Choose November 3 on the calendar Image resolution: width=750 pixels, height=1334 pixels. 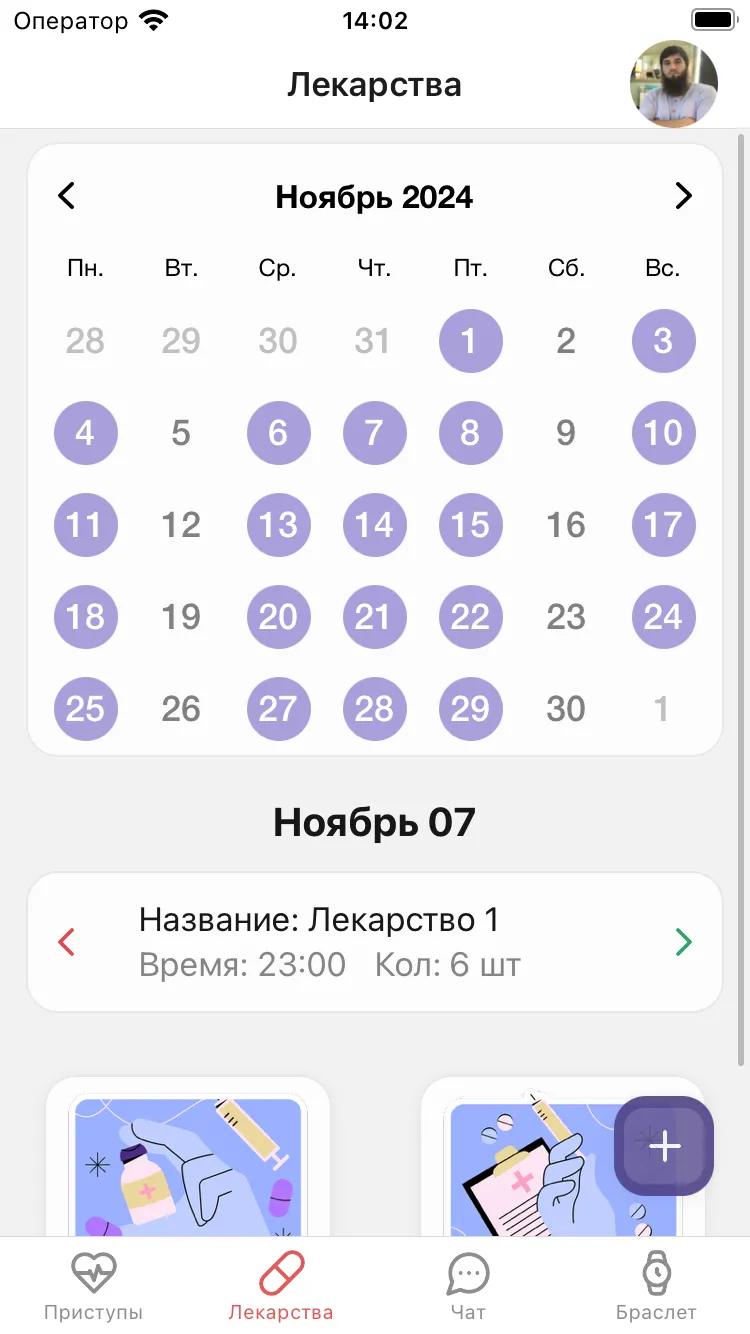point(663,341)
